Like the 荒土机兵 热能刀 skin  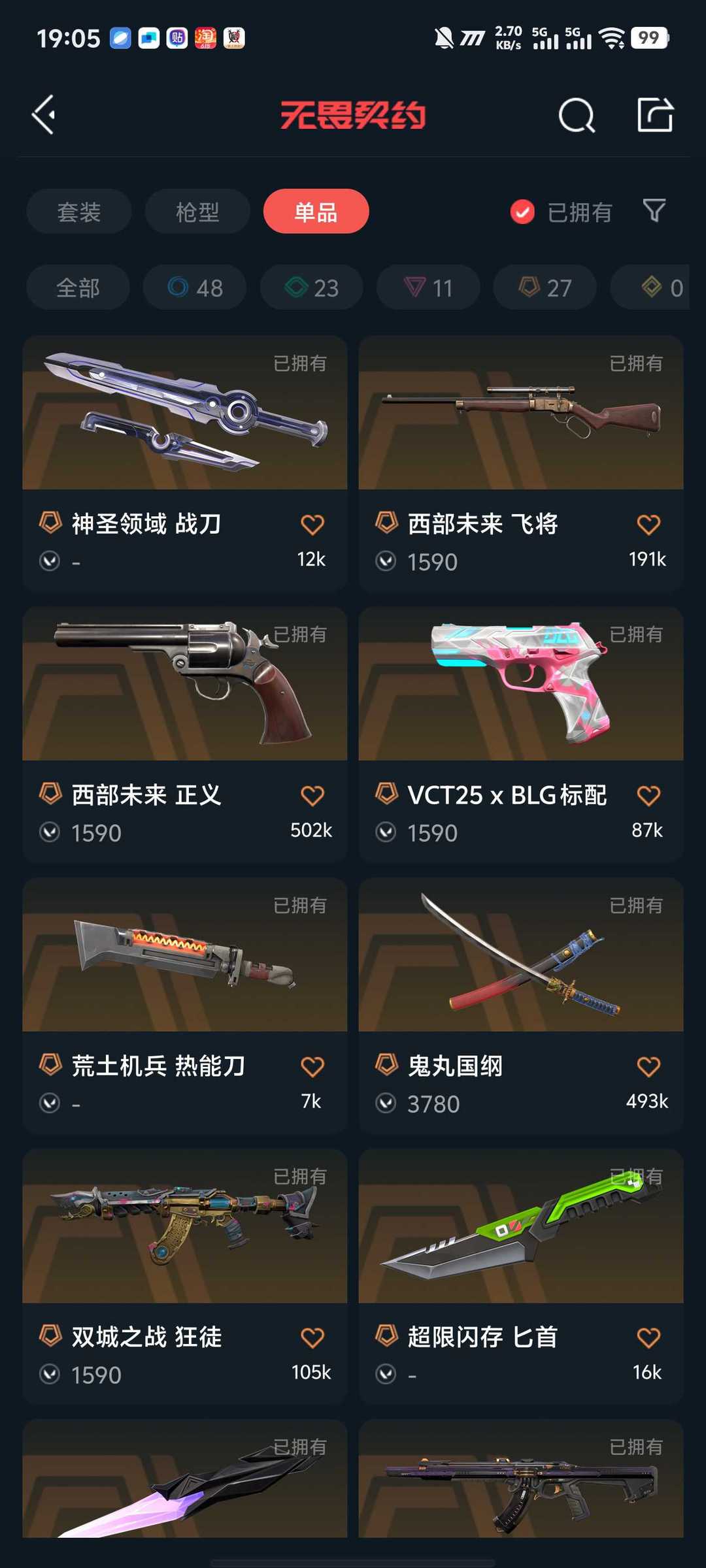[312, 1067]
